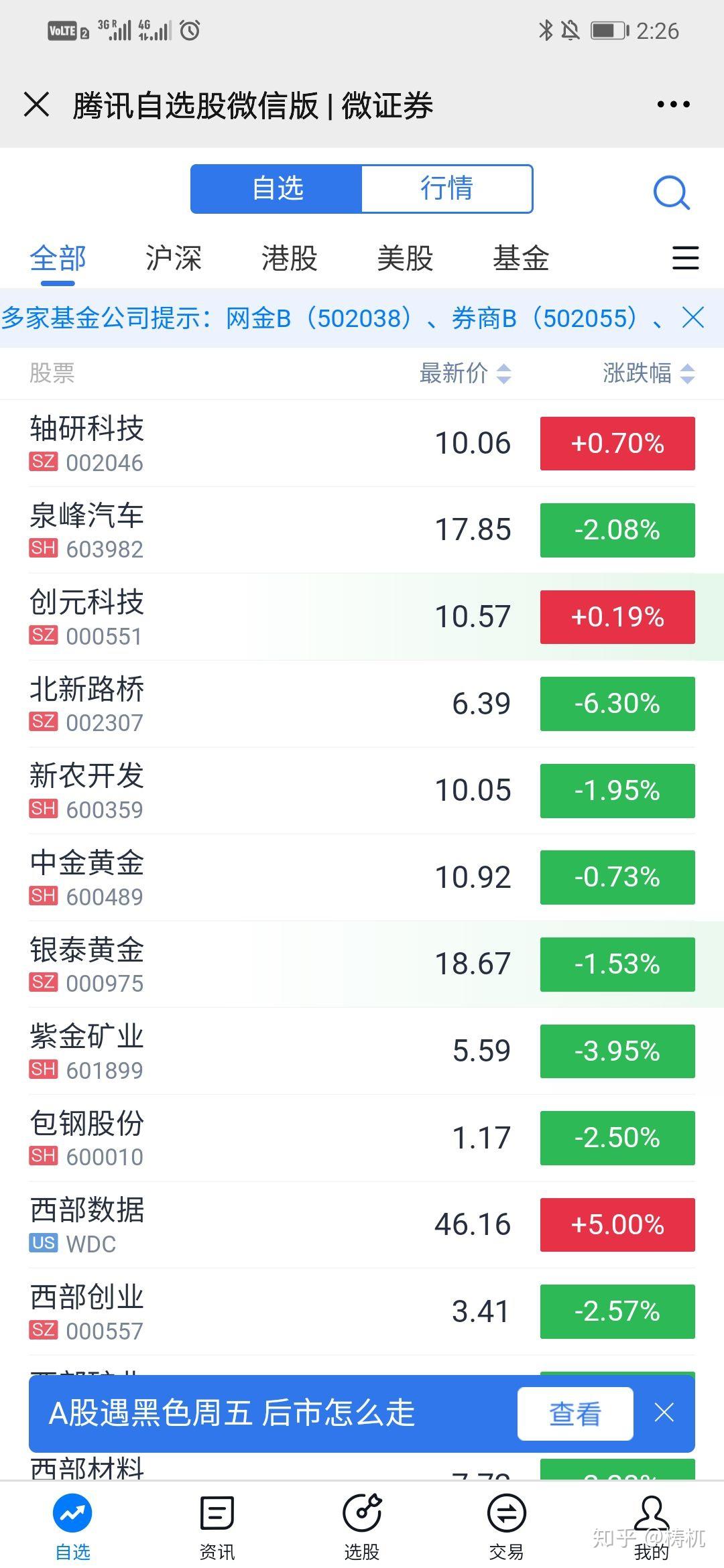
Task: Open the 网金B（502038）link
Action: click(x=315, y=318)
